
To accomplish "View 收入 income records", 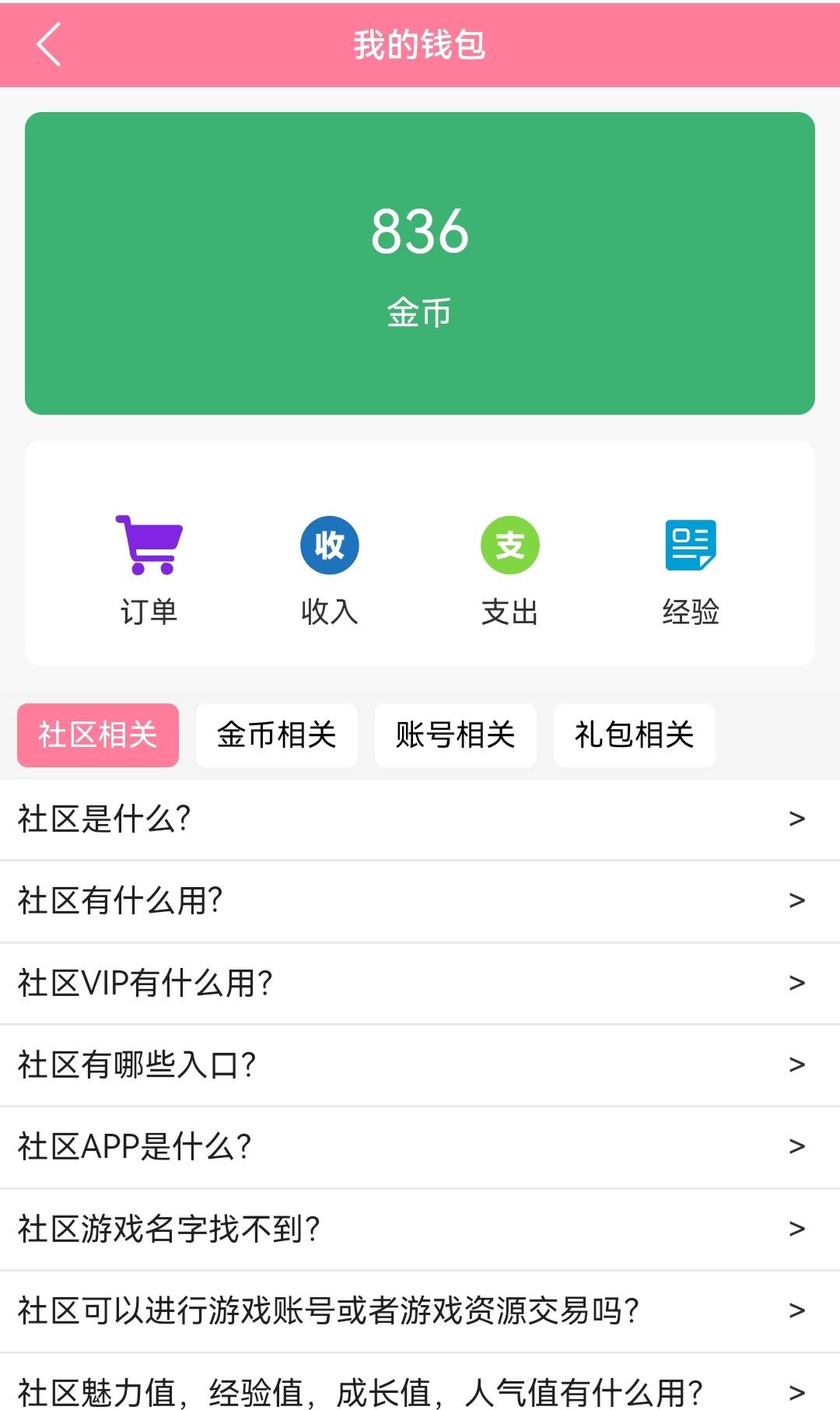I will tap(330, 570).
